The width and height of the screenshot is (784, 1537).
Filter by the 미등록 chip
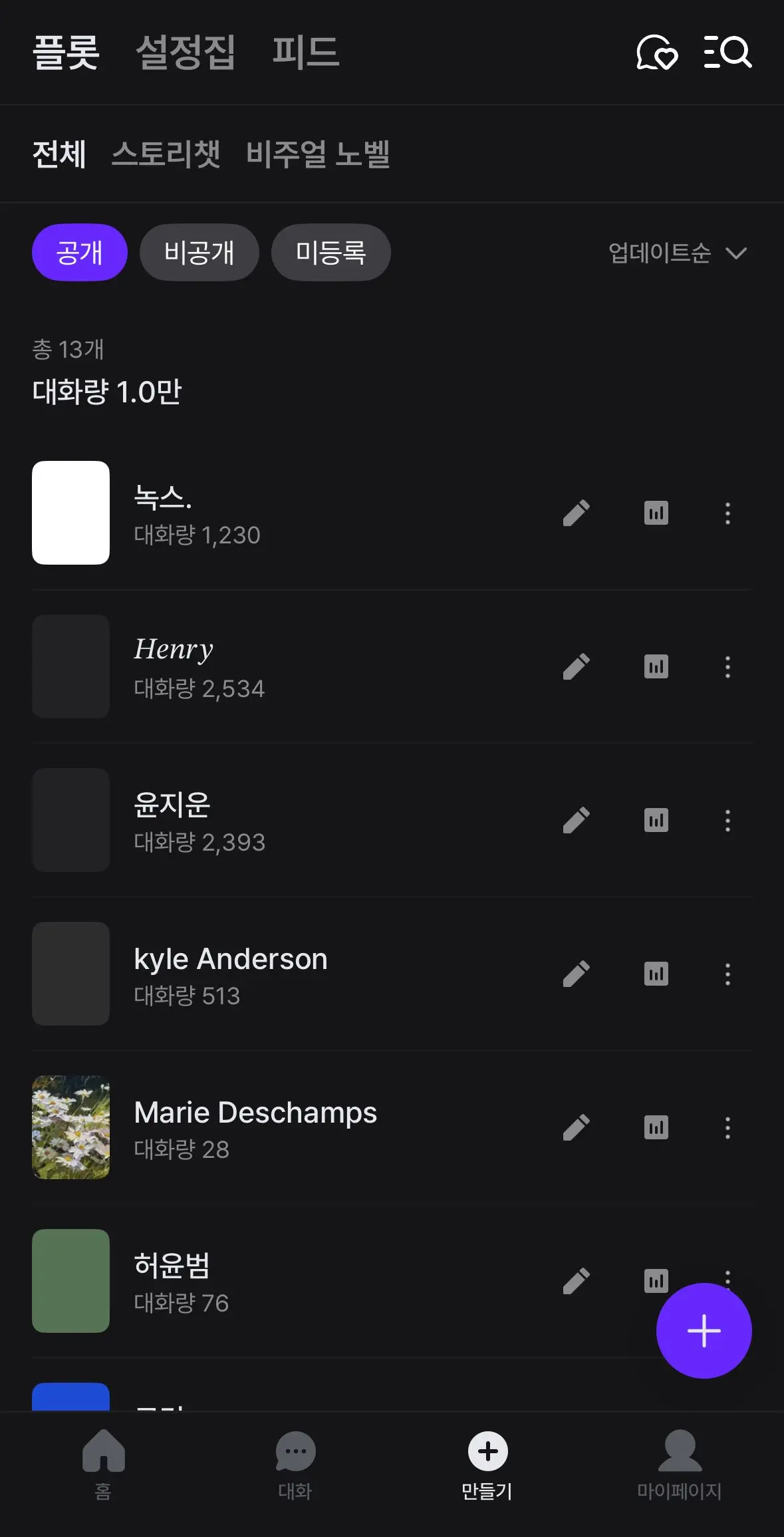tap(331, 253)
